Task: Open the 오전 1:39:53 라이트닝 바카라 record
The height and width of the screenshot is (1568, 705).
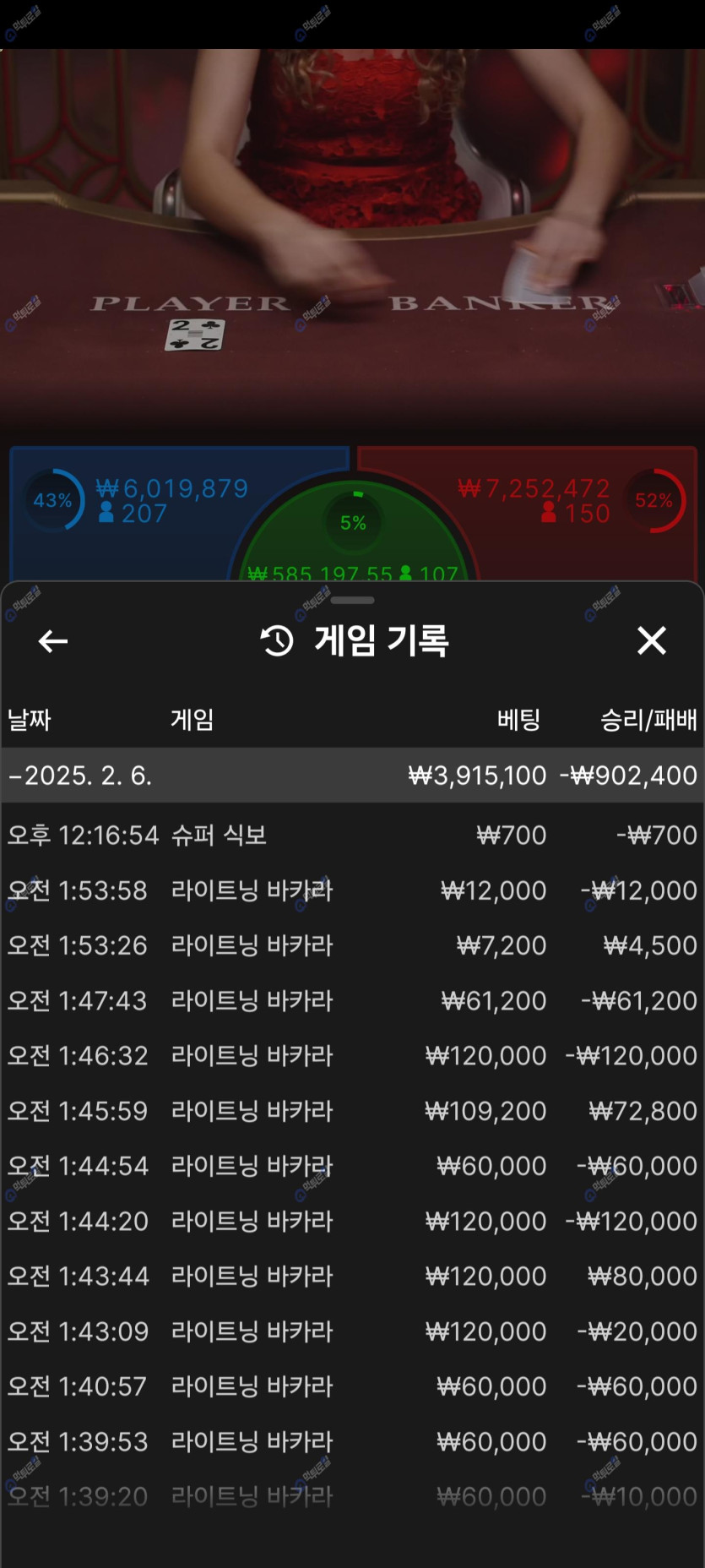Action: coord(352,1441)
